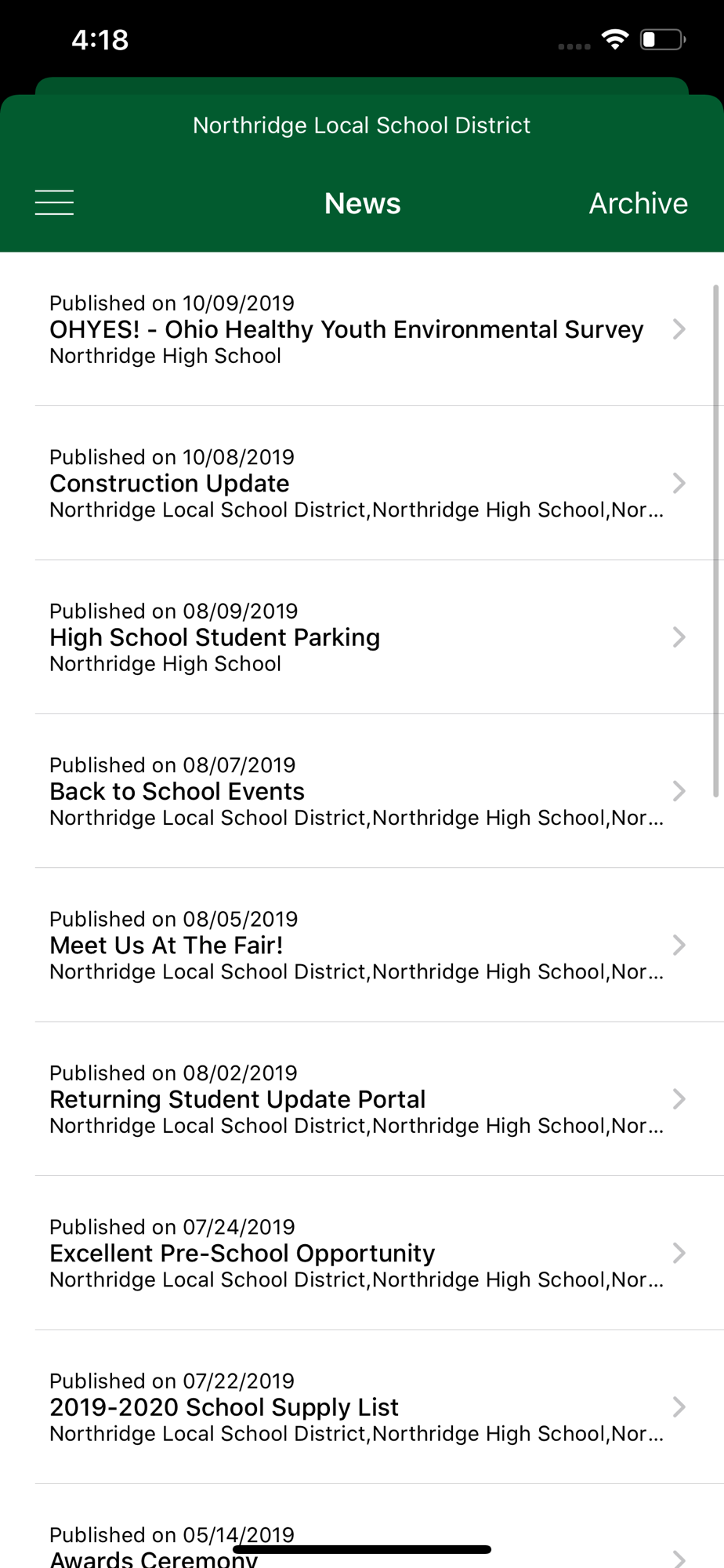Open the OHYES! Ohio Healthy Youth Environmental Survey article
This screenshot has height=1568, width=724.
pos(346,329)
